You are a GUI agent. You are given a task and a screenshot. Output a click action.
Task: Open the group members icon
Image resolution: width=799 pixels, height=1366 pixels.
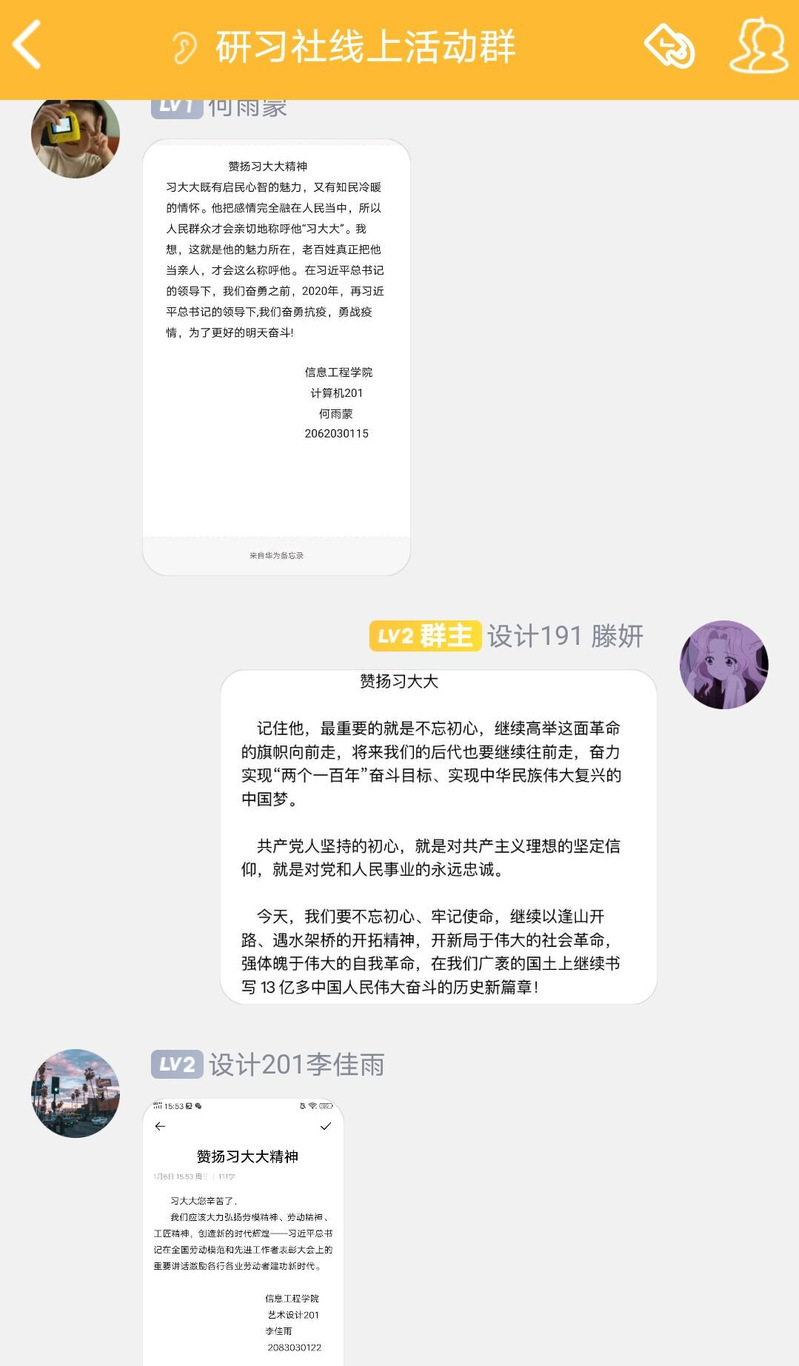click(x=757, y=46)
